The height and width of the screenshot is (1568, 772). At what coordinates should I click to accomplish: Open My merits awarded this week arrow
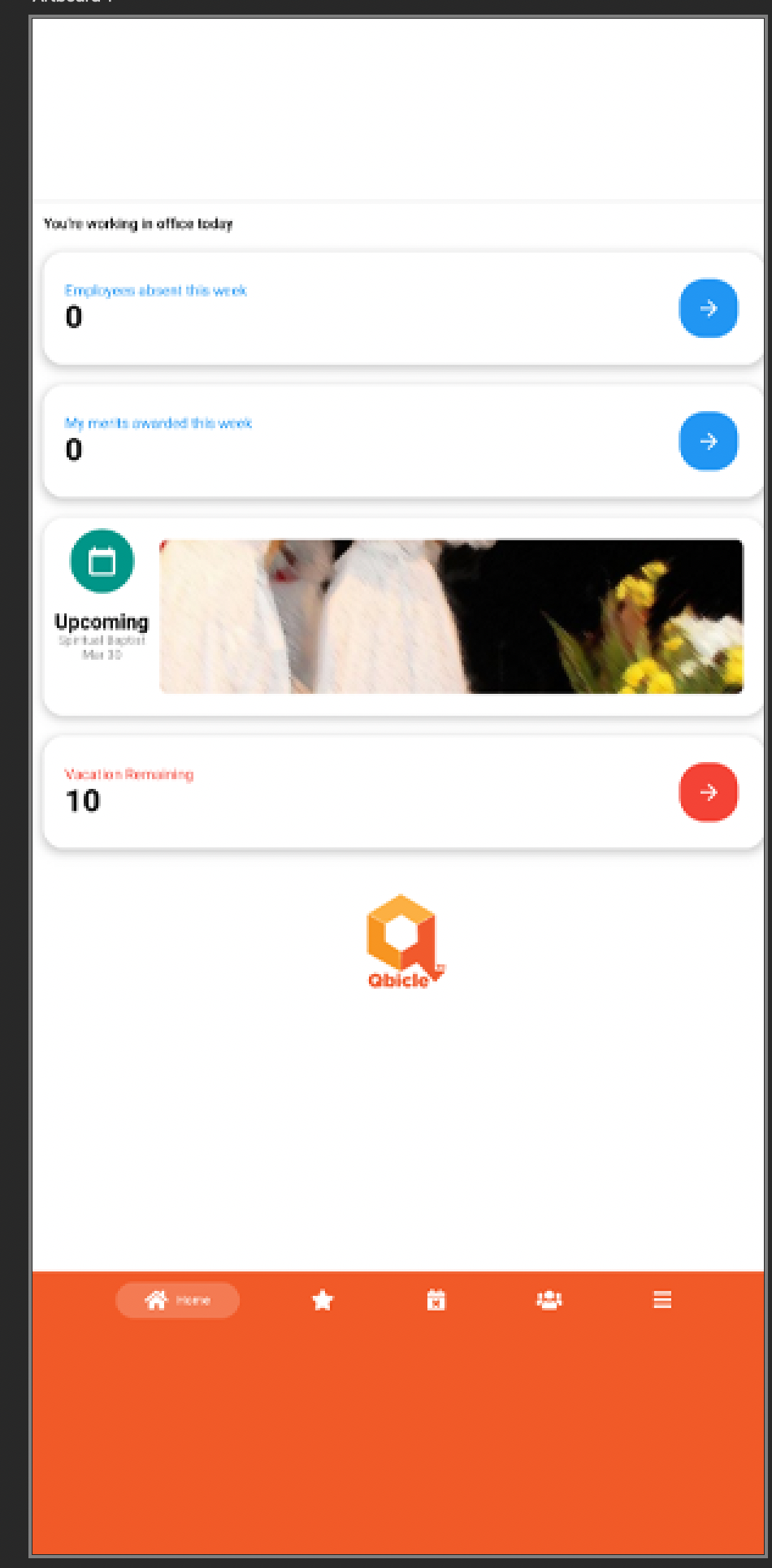(x=708, y=441)
